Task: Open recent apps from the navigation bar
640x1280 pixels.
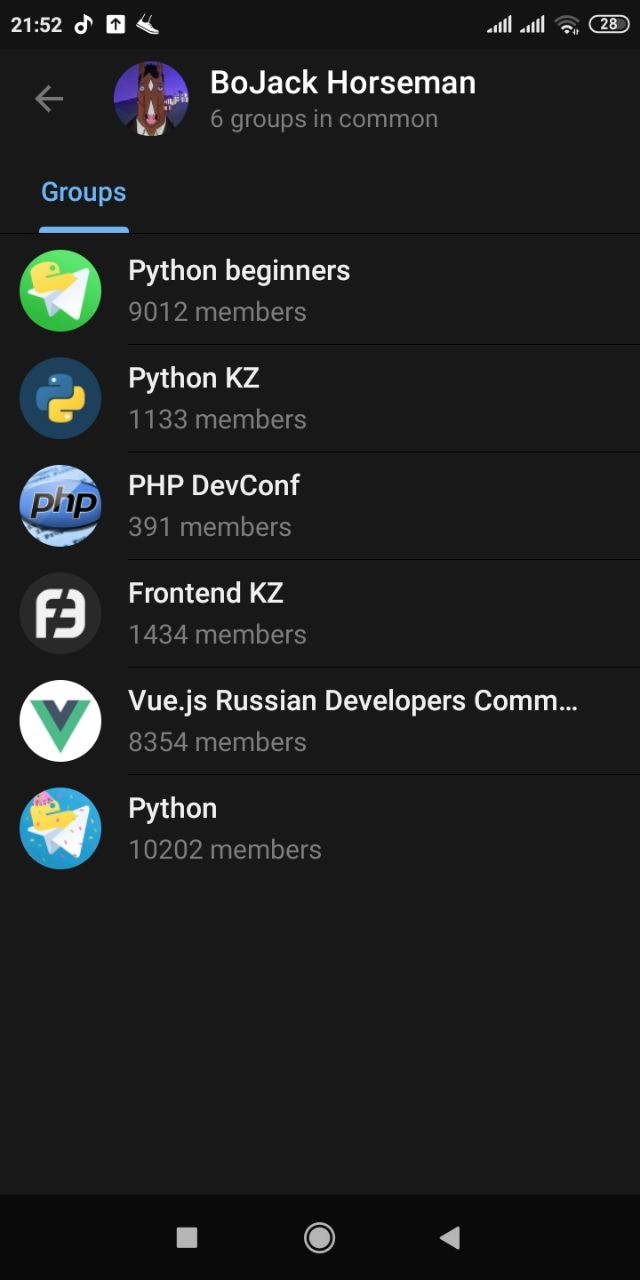Action: (x=187, y=1238)
